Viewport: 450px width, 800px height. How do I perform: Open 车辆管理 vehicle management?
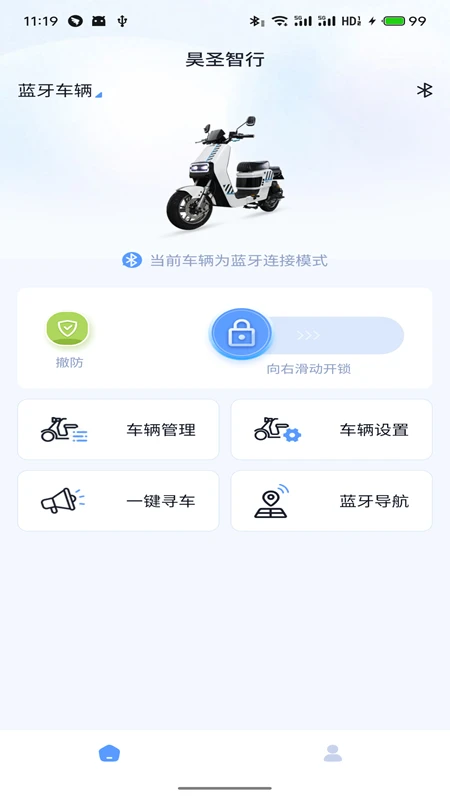coord(118,430)
